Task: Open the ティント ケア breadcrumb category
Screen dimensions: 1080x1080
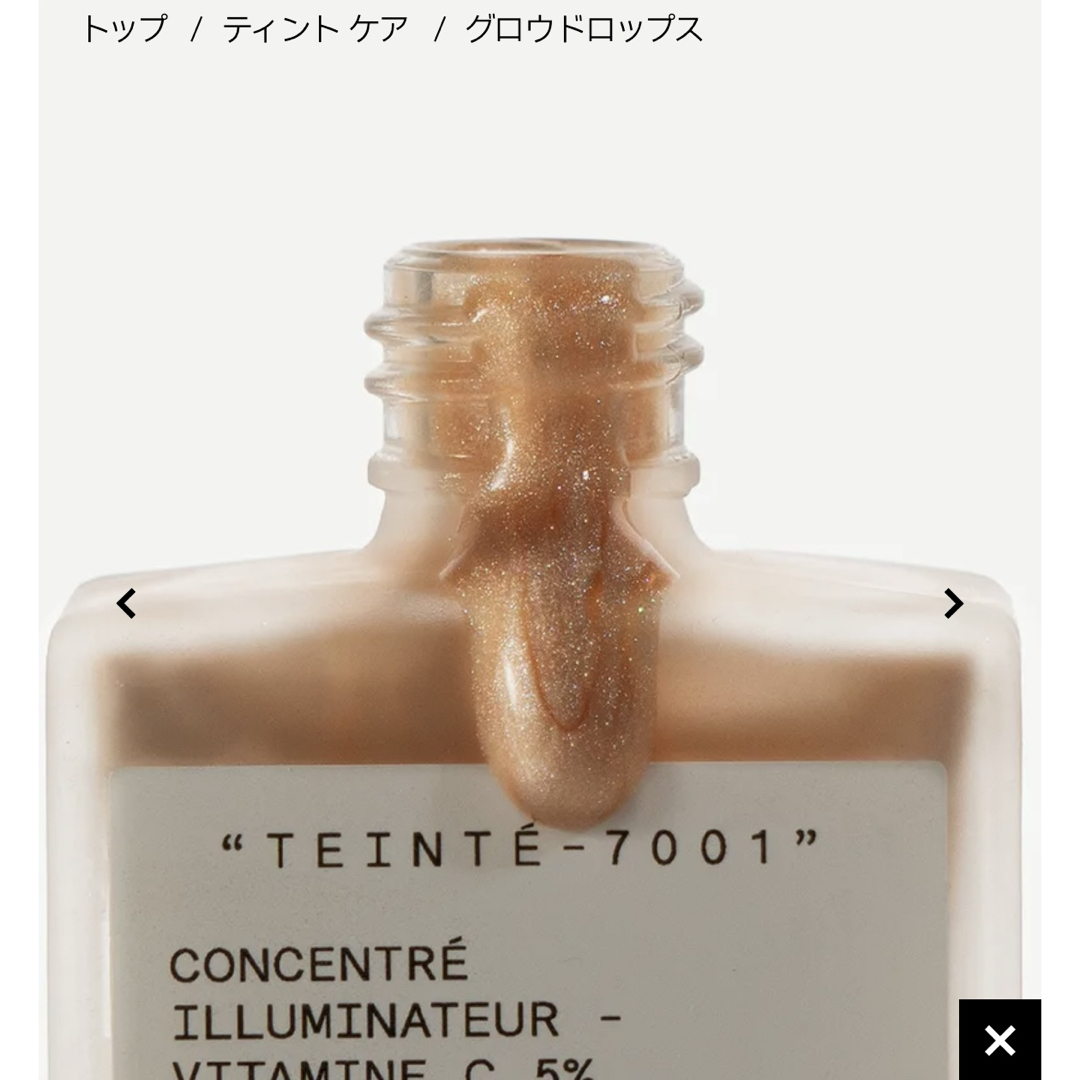Action: [316, 29]
